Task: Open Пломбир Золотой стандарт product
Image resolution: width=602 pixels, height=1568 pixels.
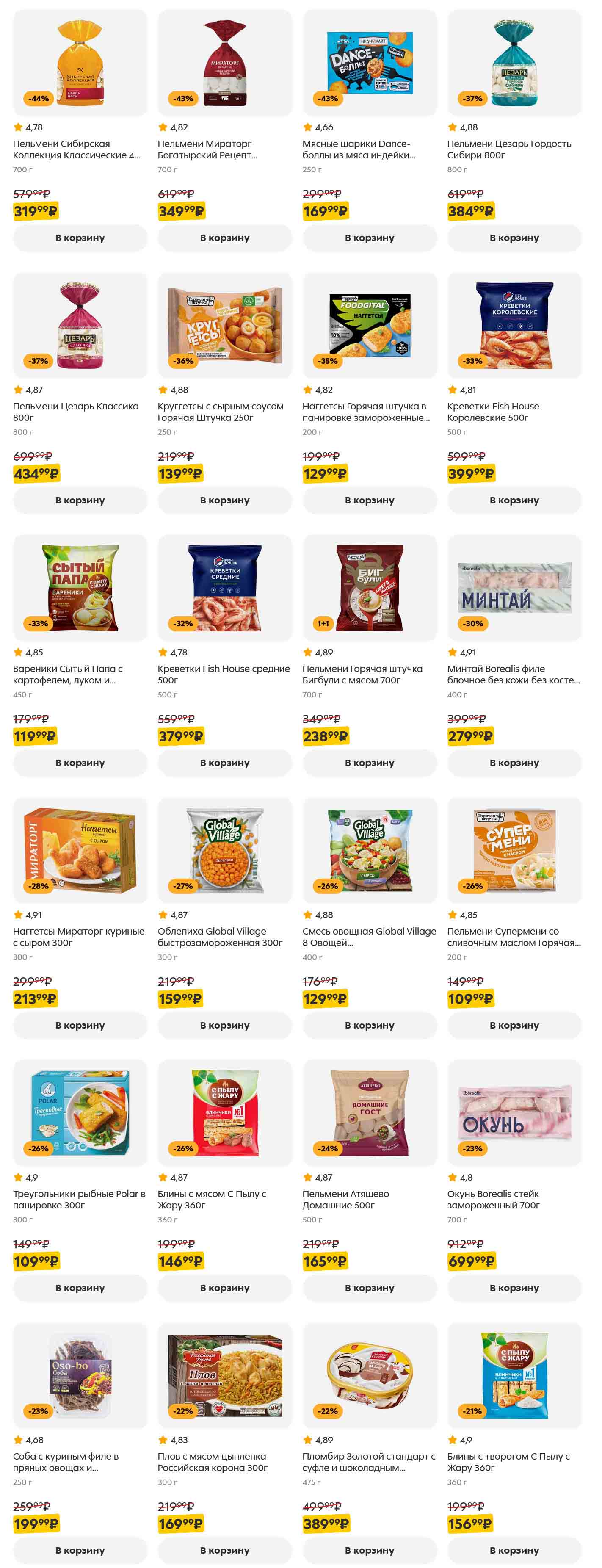Action: [370, 1376]
